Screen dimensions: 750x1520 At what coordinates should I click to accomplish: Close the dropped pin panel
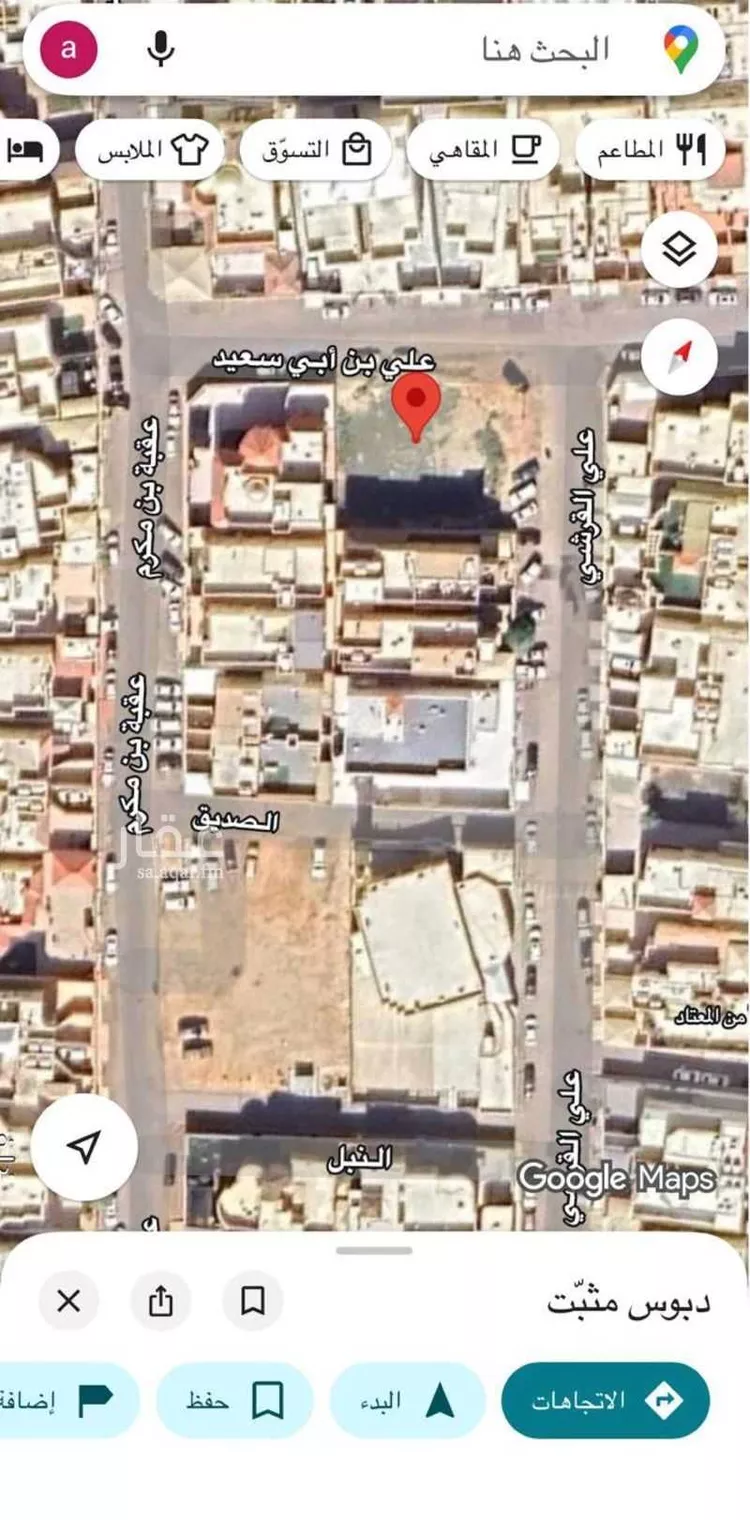(69, 1301)
